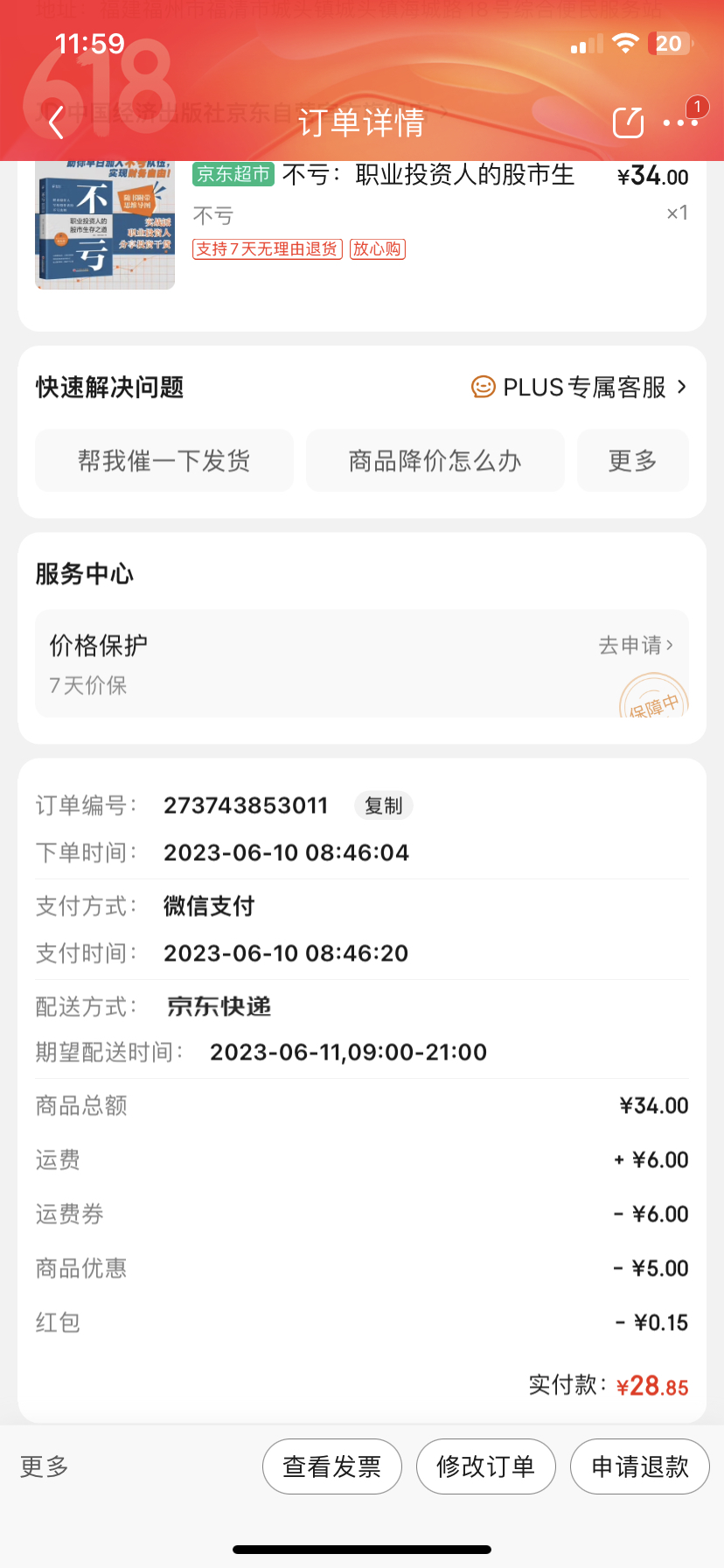The image size is (724, 1568).
Task: Open 更多 options in bottom bar
Action: click(x=45, y=1466)
